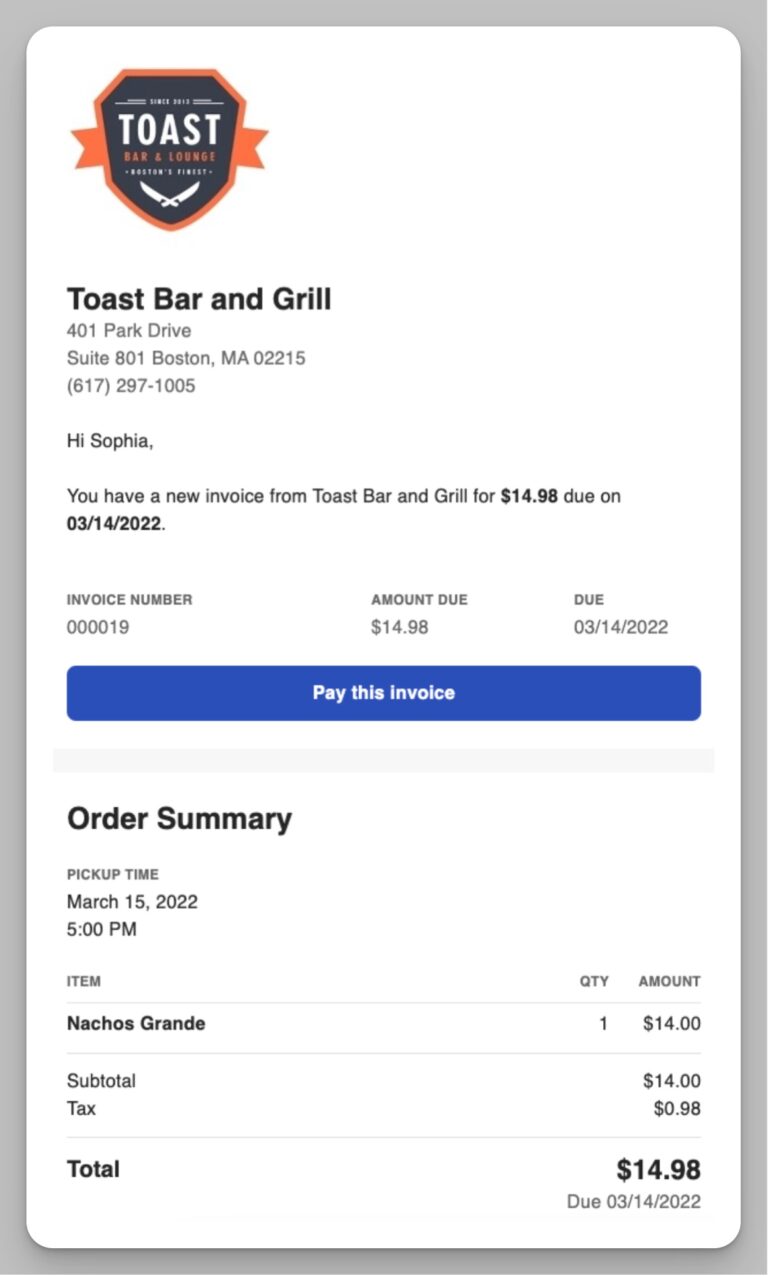Viewport: 768px width, 1276px height.
Task: Click the pickup time 5:00 PM
Action: [x=100, y=929]
